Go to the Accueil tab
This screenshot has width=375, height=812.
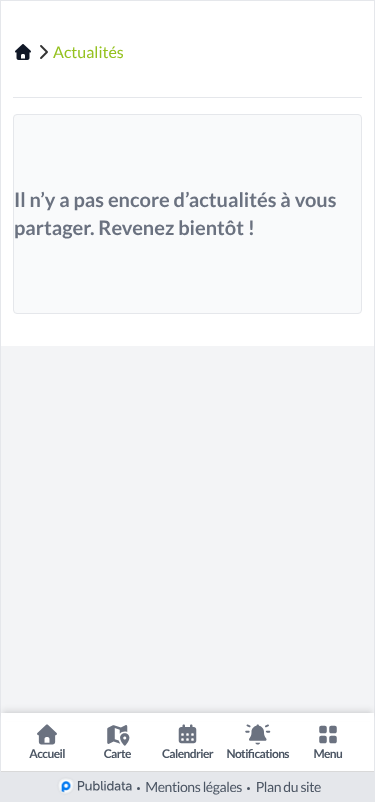click(47, 742)
